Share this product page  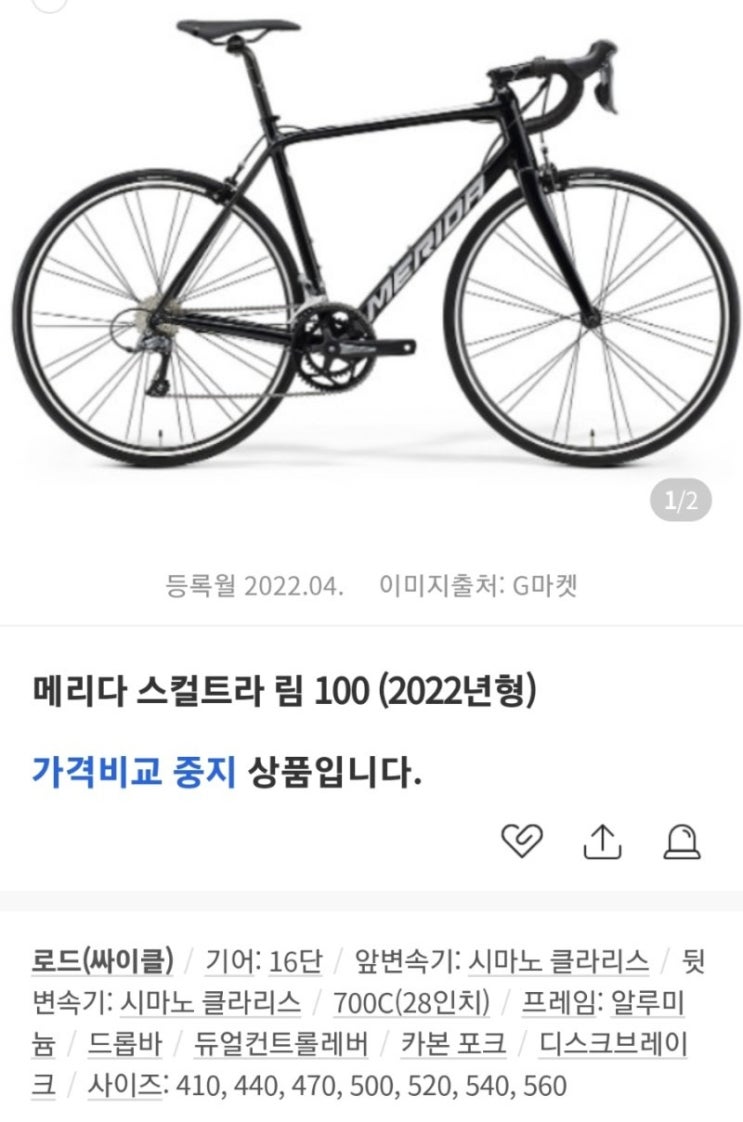pyautogui.click(x=603, y=843)
